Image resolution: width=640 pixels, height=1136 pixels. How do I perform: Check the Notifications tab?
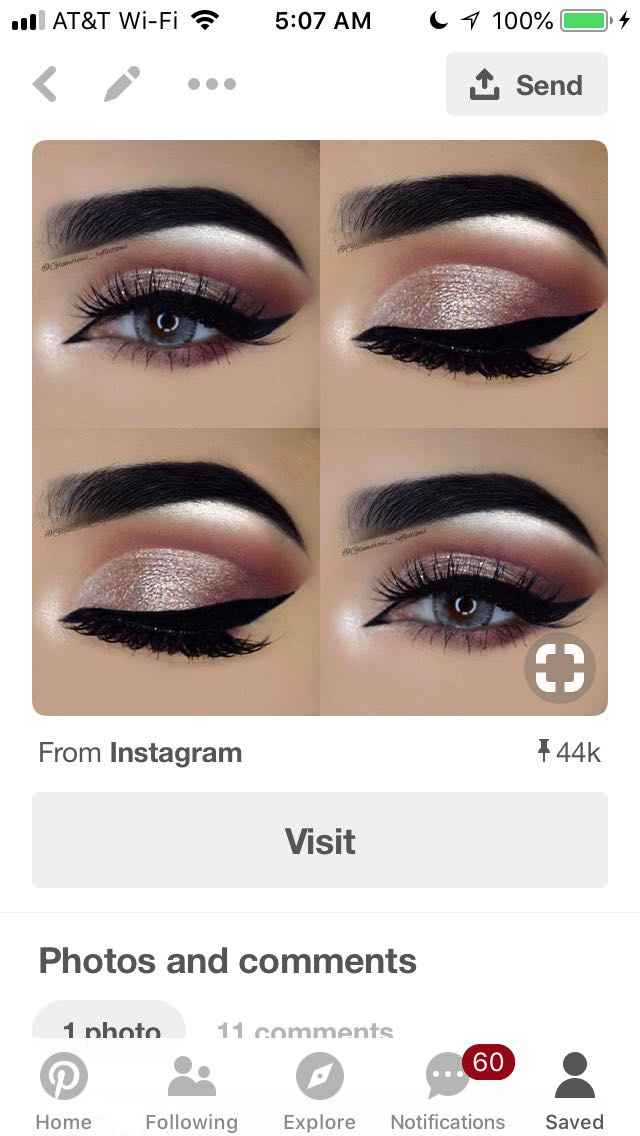click(x=448, y=1092)
